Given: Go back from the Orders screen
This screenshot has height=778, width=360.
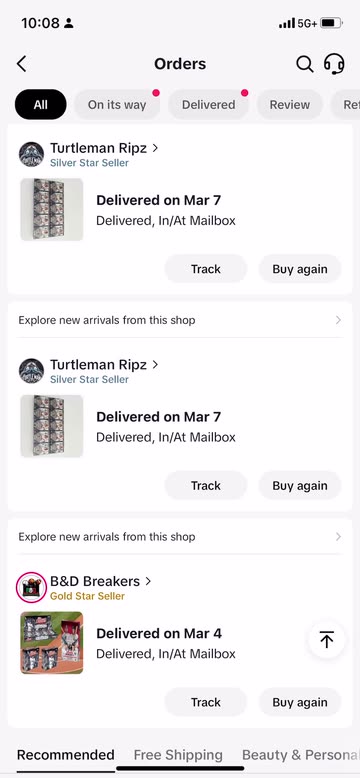Looking at the screenshot, I should (21, 64).
